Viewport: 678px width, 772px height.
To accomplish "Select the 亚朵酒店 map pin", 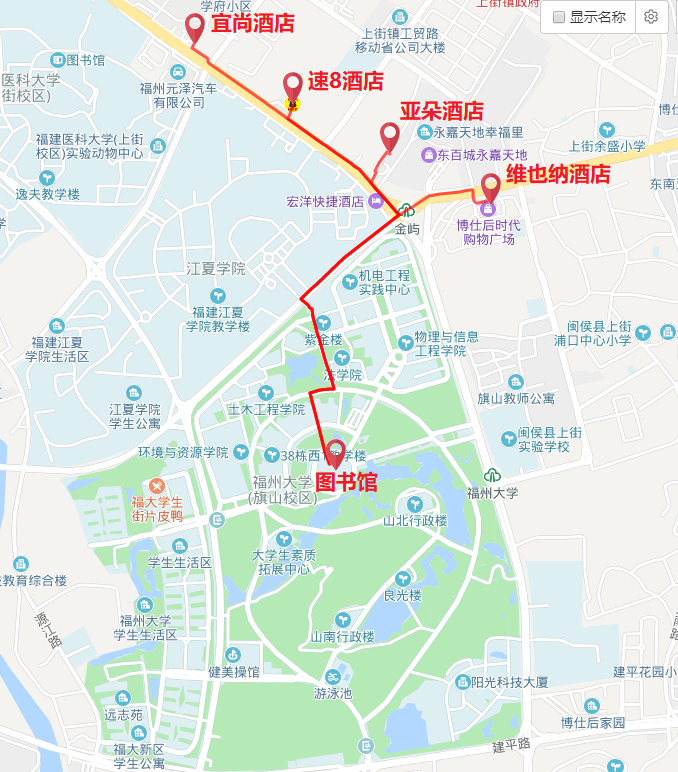I will tap(389, 135).
